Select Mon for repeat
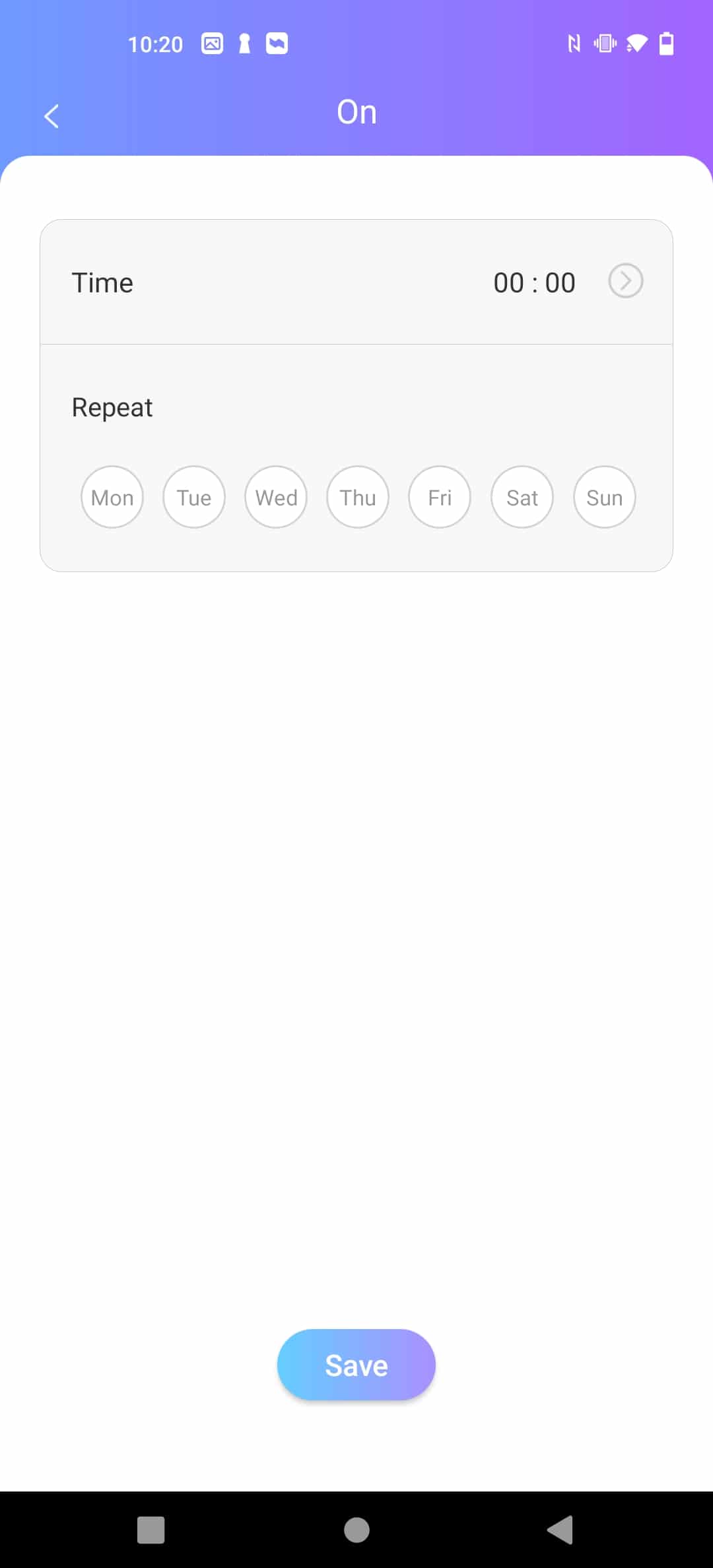The height and width of the screenshot is (1568, 713). pyautogui.click(x=112, y=497)
